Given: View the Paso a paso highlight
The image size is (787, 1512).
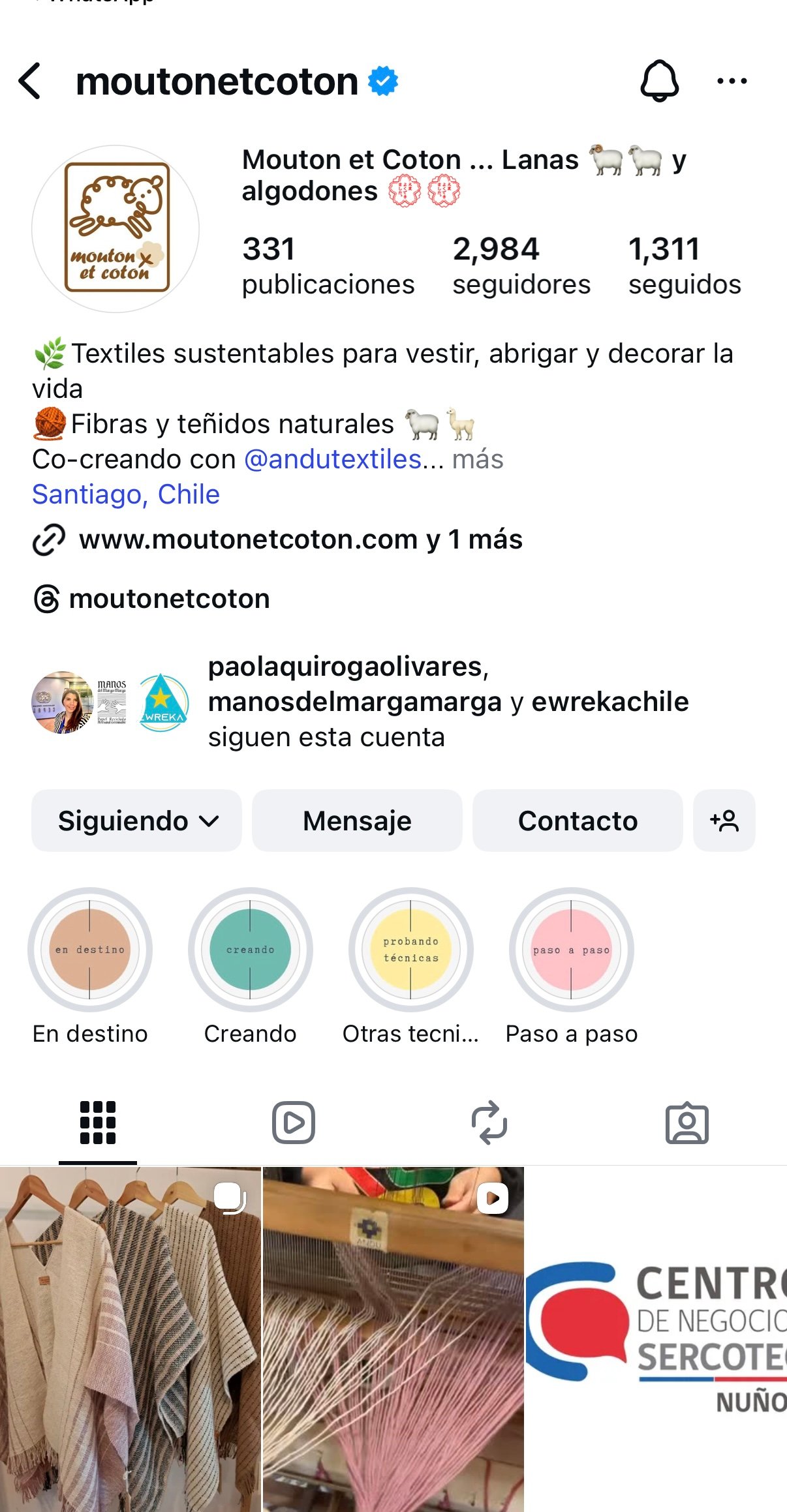Looking at the screenshot, I should tap(572, 950).
